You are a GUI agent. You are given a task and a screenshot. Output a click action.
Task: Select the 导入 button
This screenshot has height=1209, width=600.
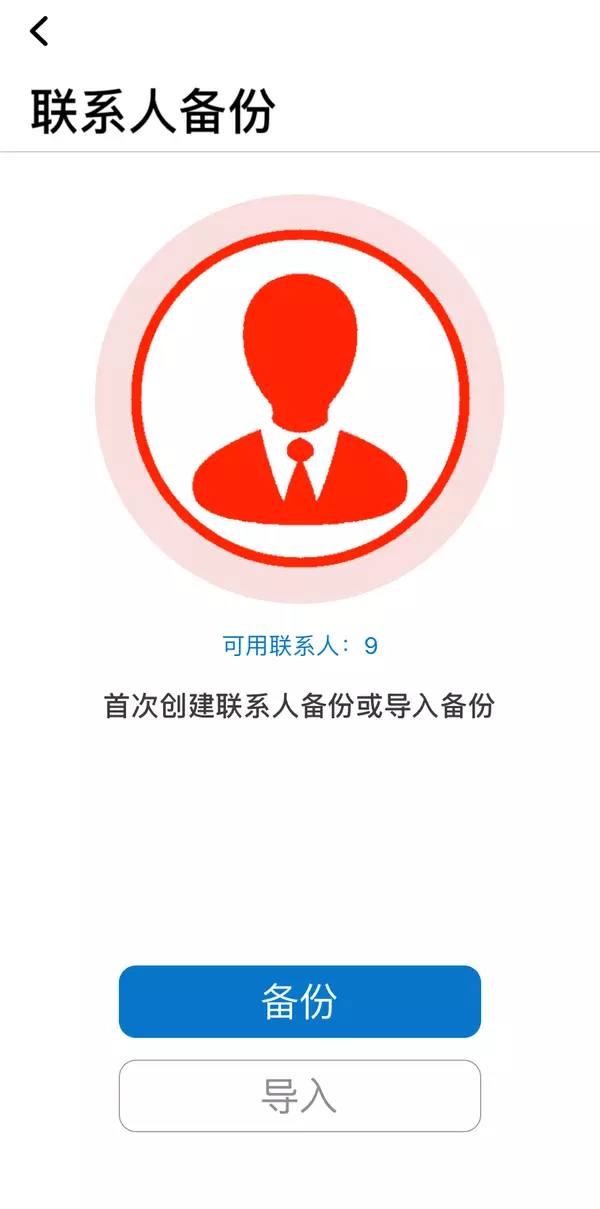[x=300, y=1096]
